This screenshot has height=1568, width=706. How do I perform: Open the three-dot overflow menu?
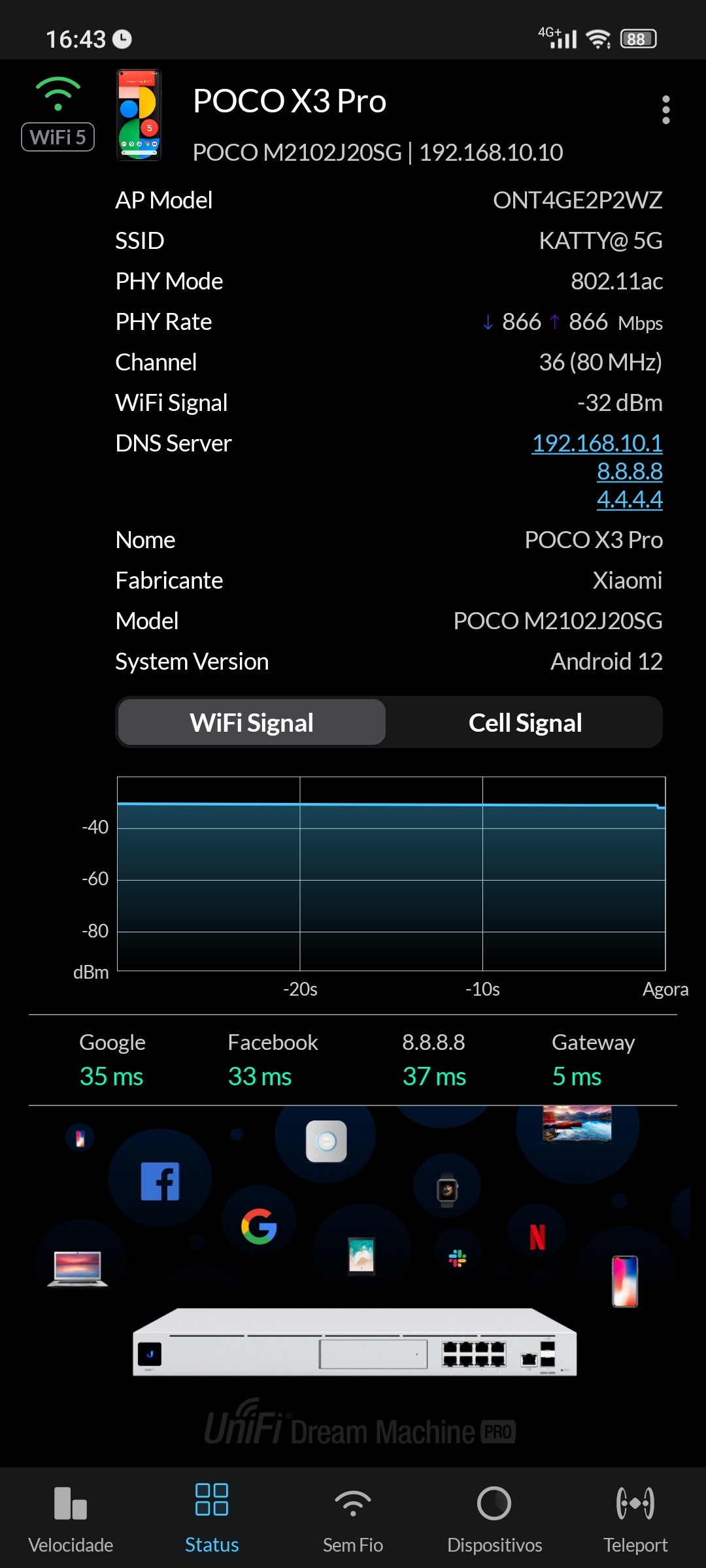tap(665, 110)
